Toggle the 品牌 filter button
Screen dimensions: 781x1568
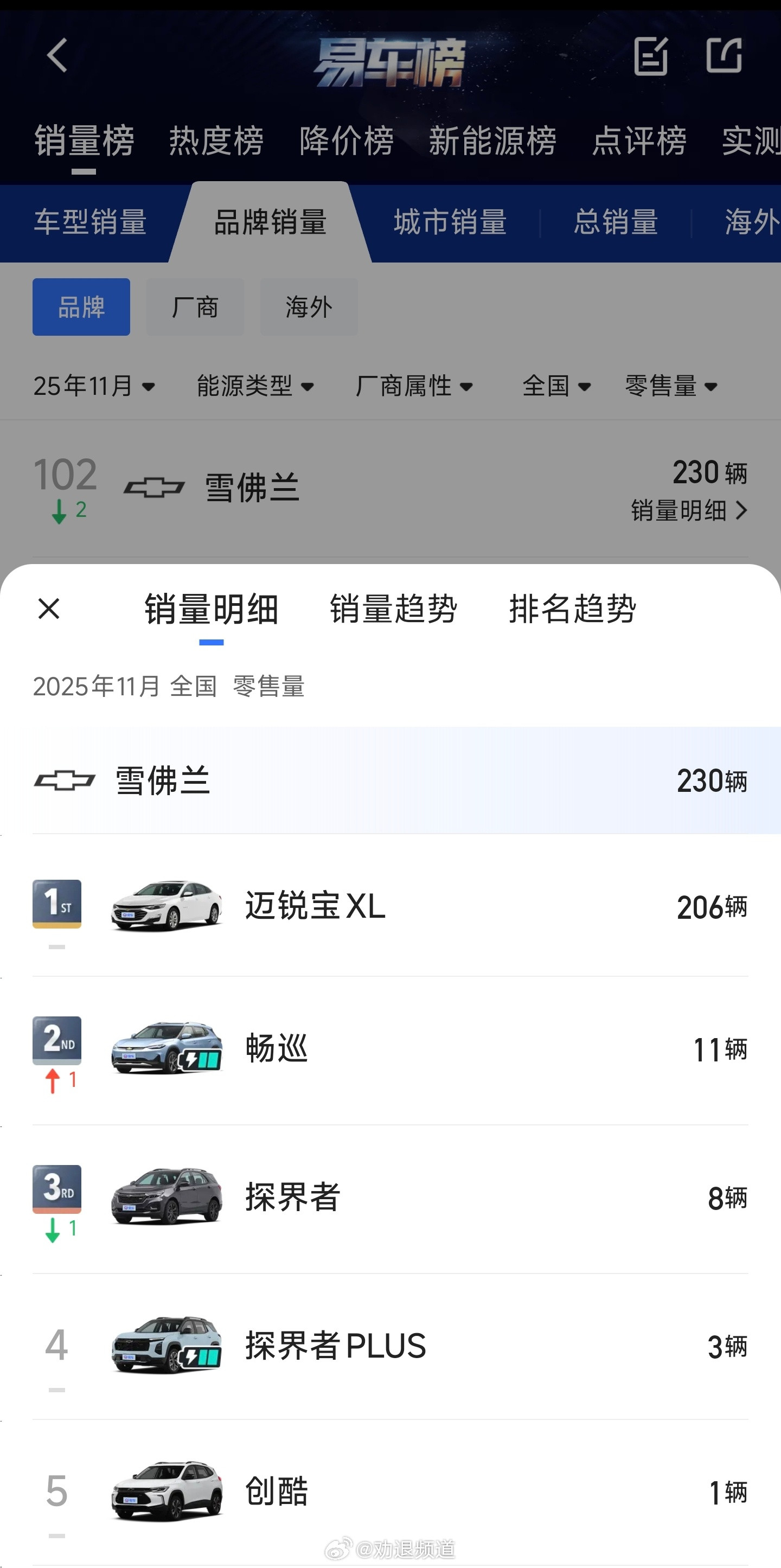pos(80,307)
